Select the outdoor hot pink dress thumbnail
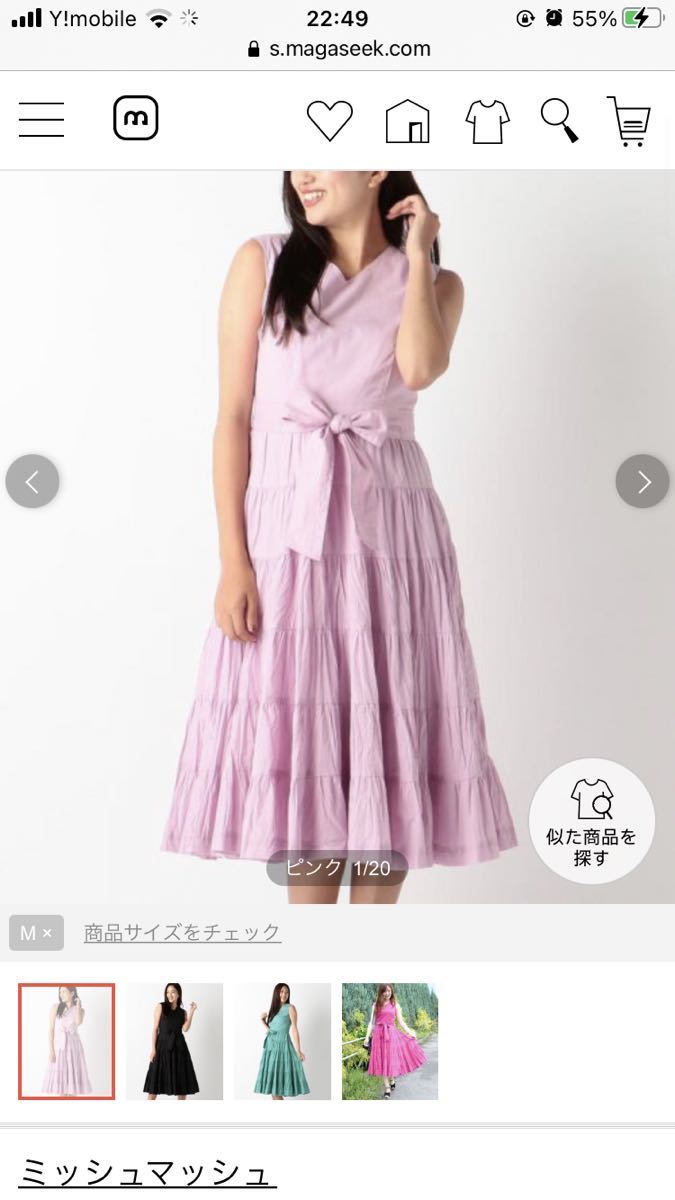The height and width of the screenshot is (1200, 675). pos(390,1041)
